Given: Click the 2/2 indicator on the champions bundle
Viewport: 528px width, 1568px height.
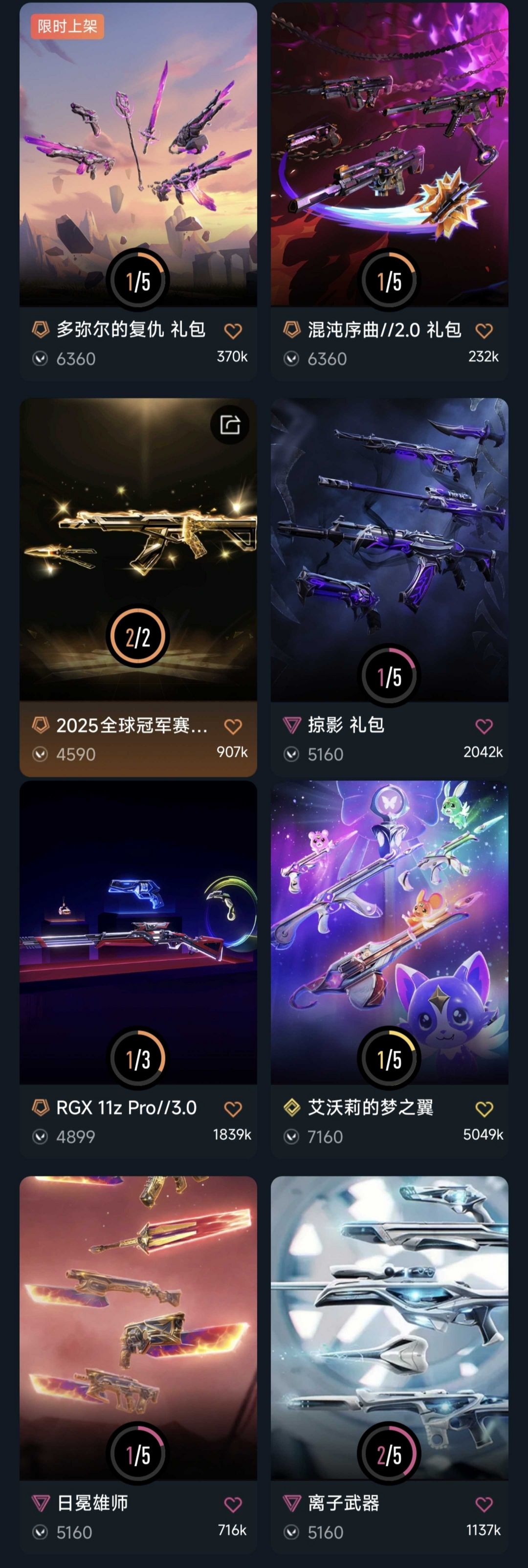Looking at the screenshot, I should (x=138, y=635).
